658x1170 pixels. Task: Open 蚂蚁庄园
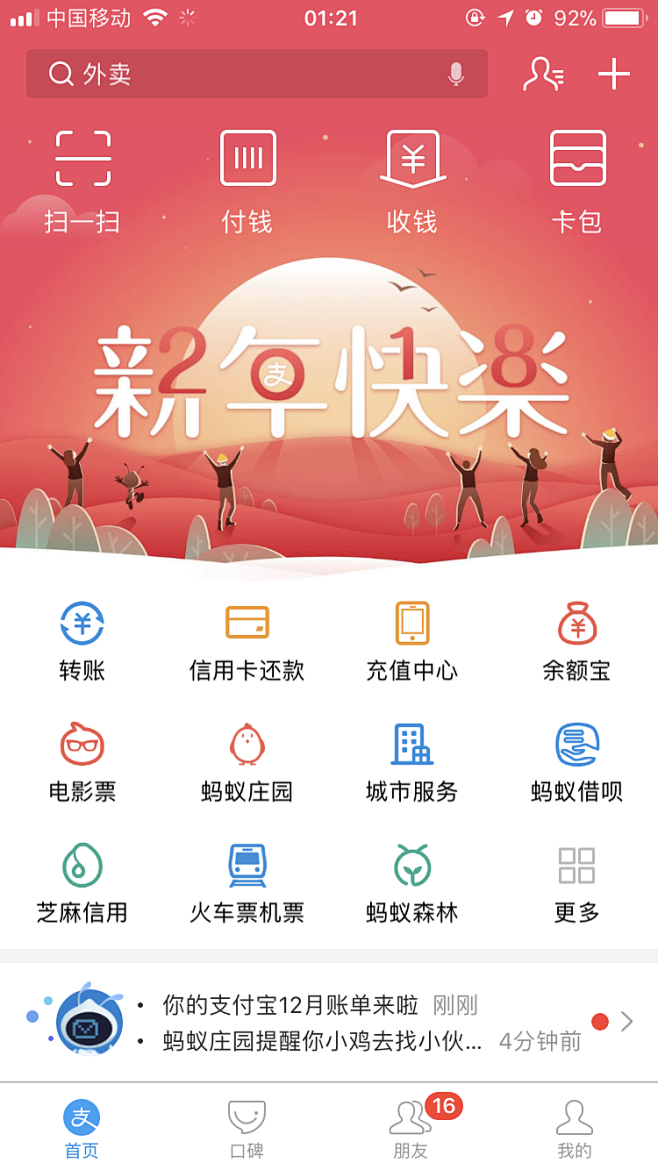tap(247, 762)
